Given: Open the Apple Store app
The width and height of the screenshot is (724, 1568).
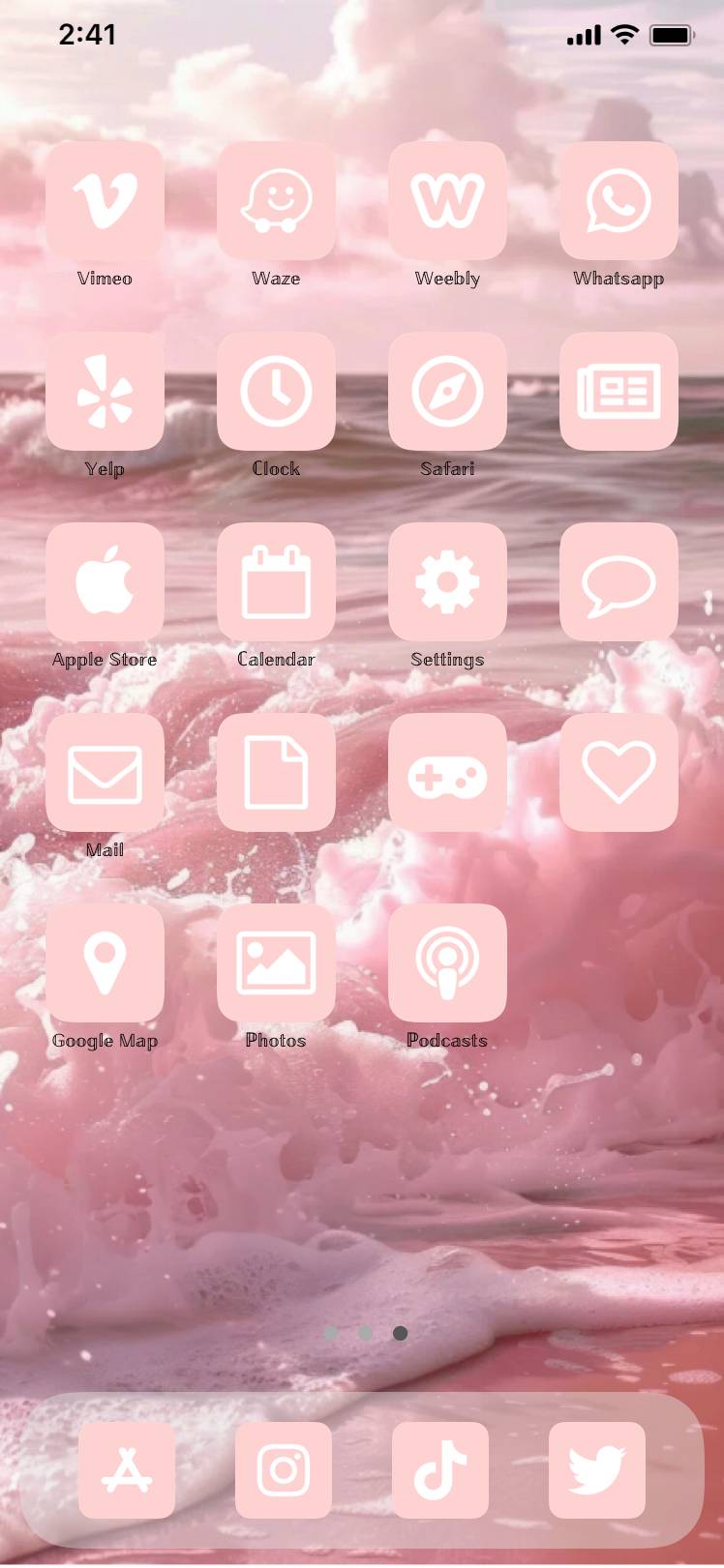Looking at the screenshot, I should coord(105,581).
